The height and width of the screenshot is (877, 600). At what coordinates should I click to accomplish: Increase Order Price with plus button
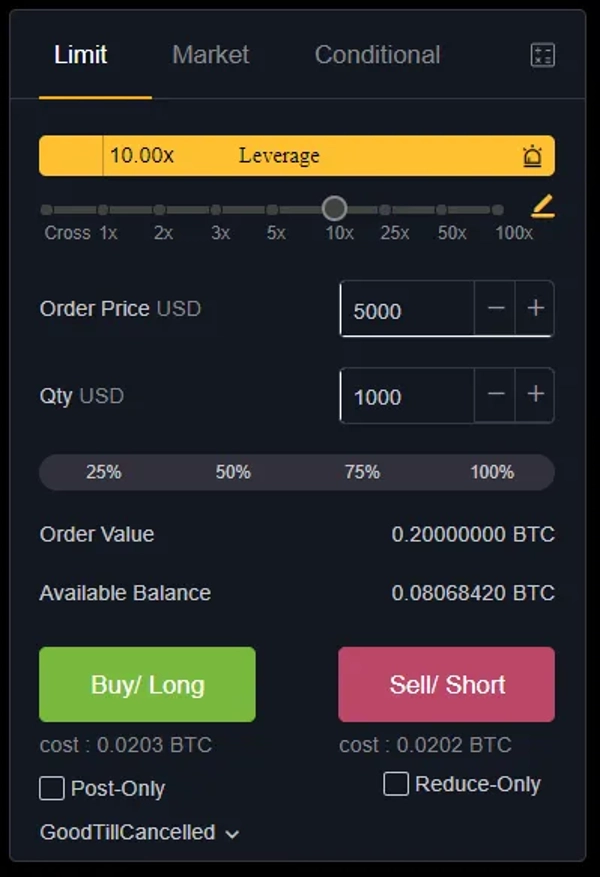click(535, 308)
